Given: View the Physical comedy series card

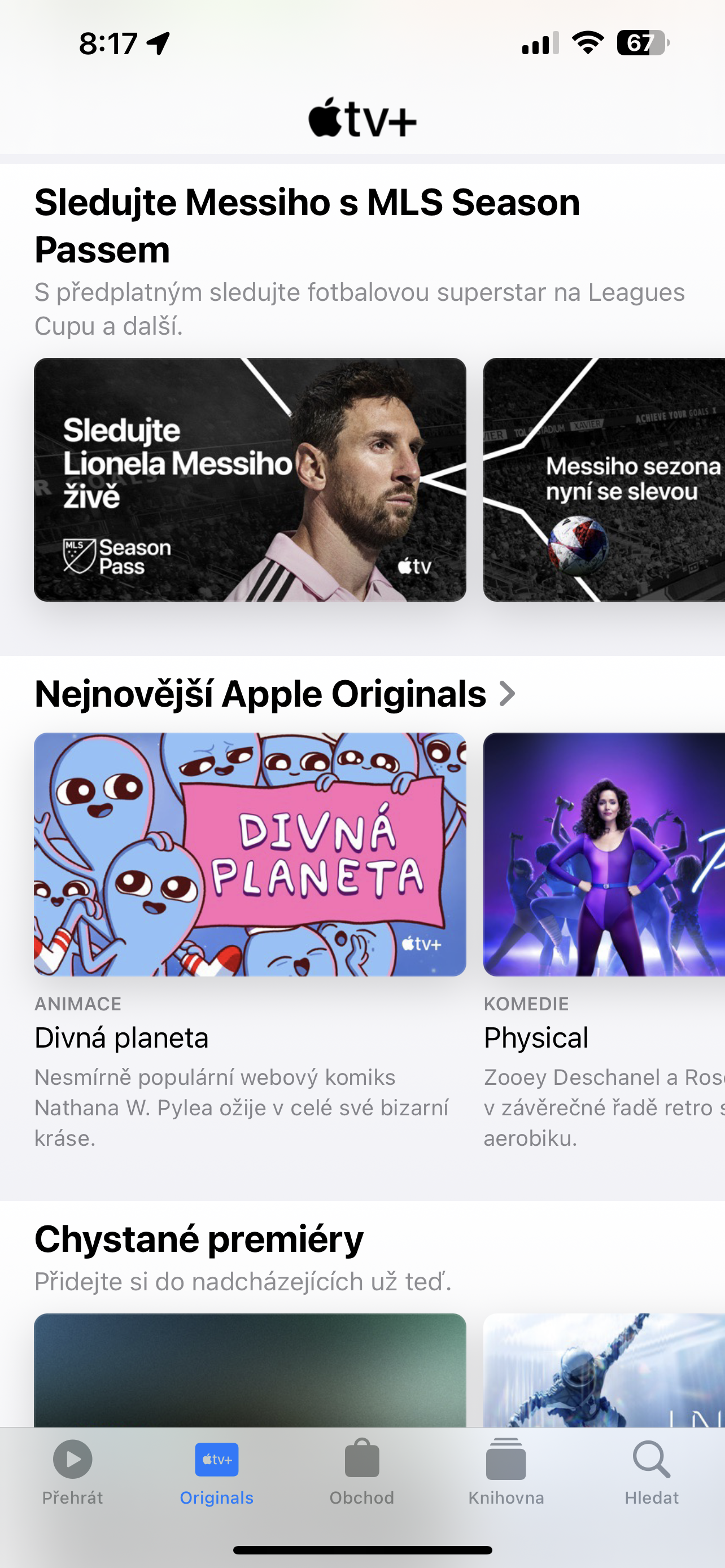Looking at the screenshot, I should 604,854.
